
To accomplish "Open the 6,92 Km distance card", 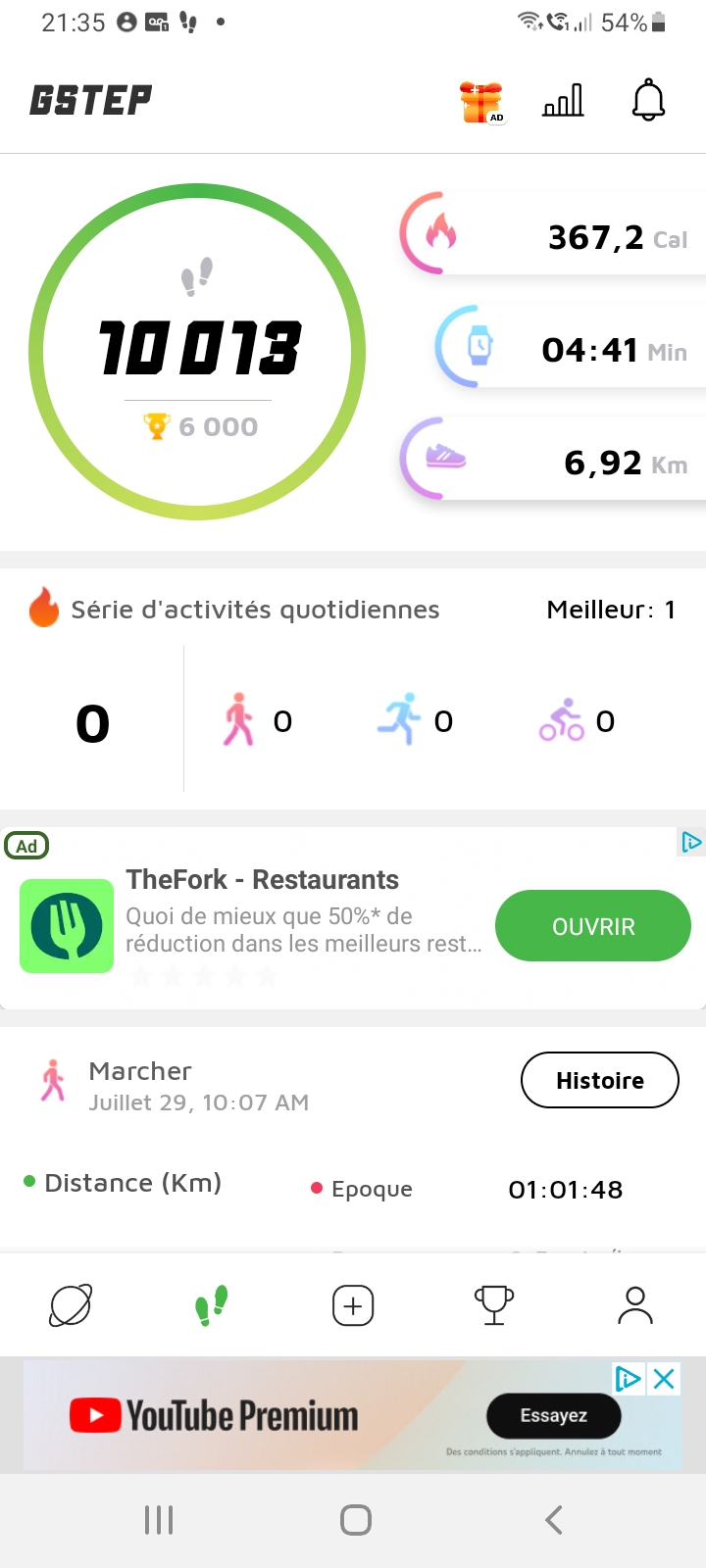I will tap(552, 460).
